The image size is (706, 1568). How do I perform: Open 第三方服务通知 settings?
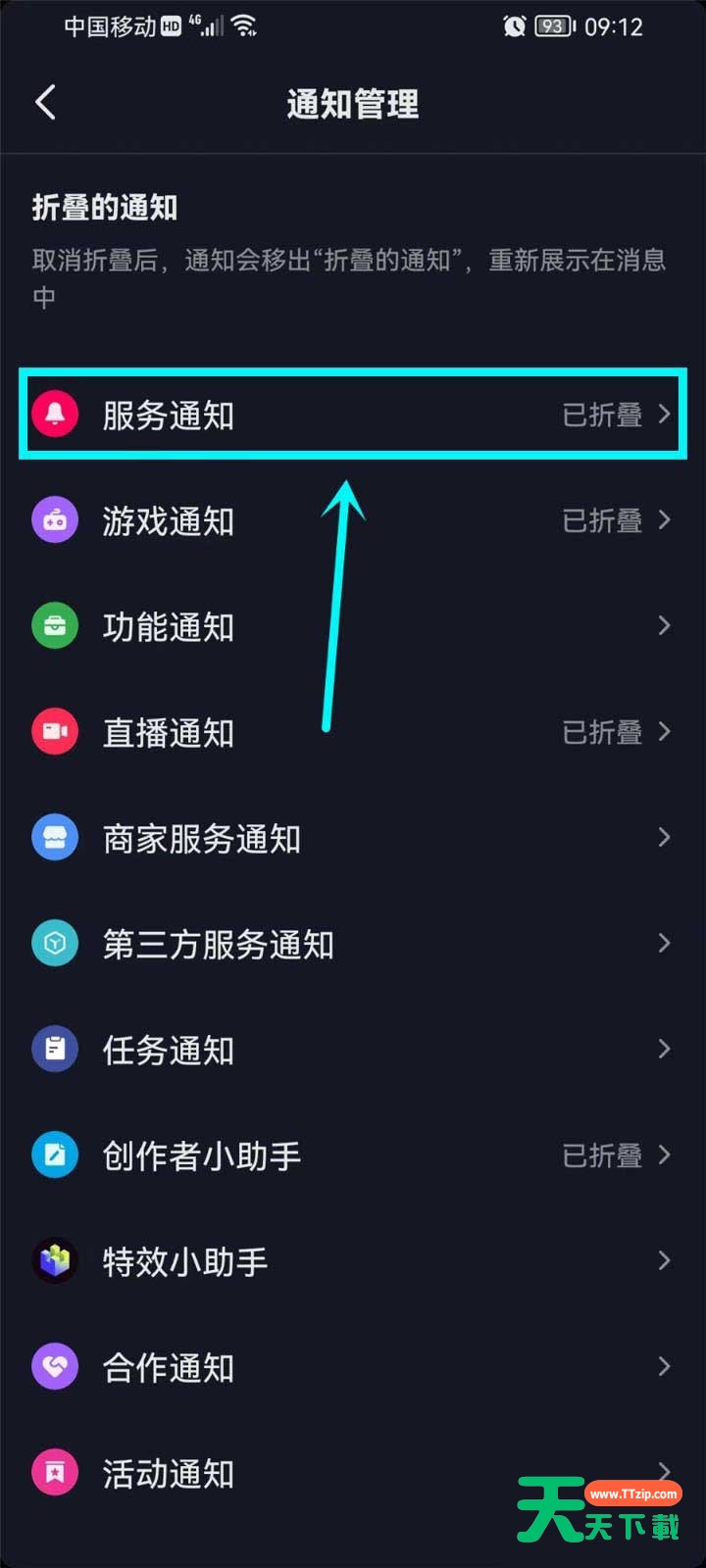click(353, 944)
